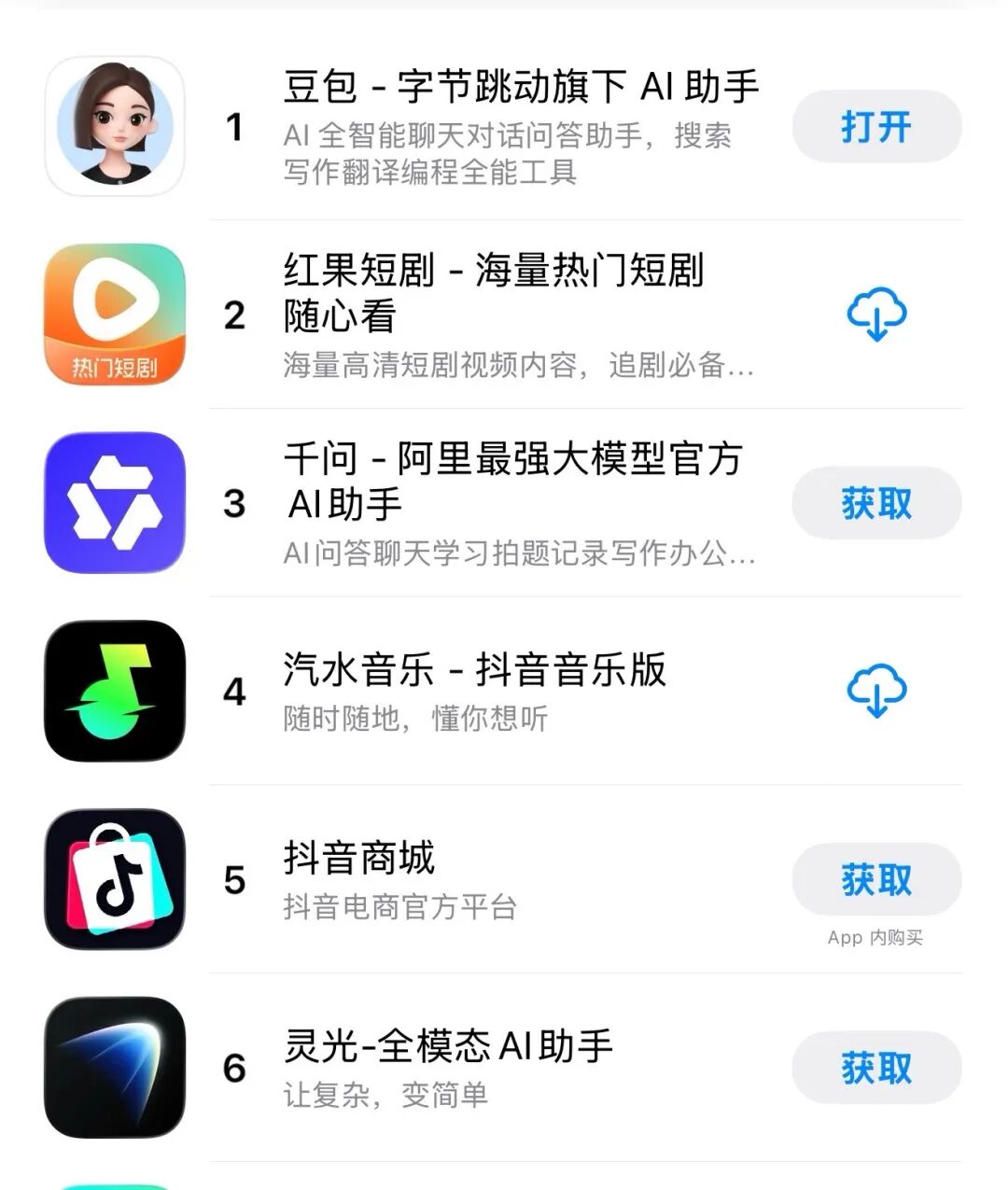Get the 灵光 AI assistant app
Image resolution: width=1008 pixels, height=1190 pixels.
[x=875, y=1068]
